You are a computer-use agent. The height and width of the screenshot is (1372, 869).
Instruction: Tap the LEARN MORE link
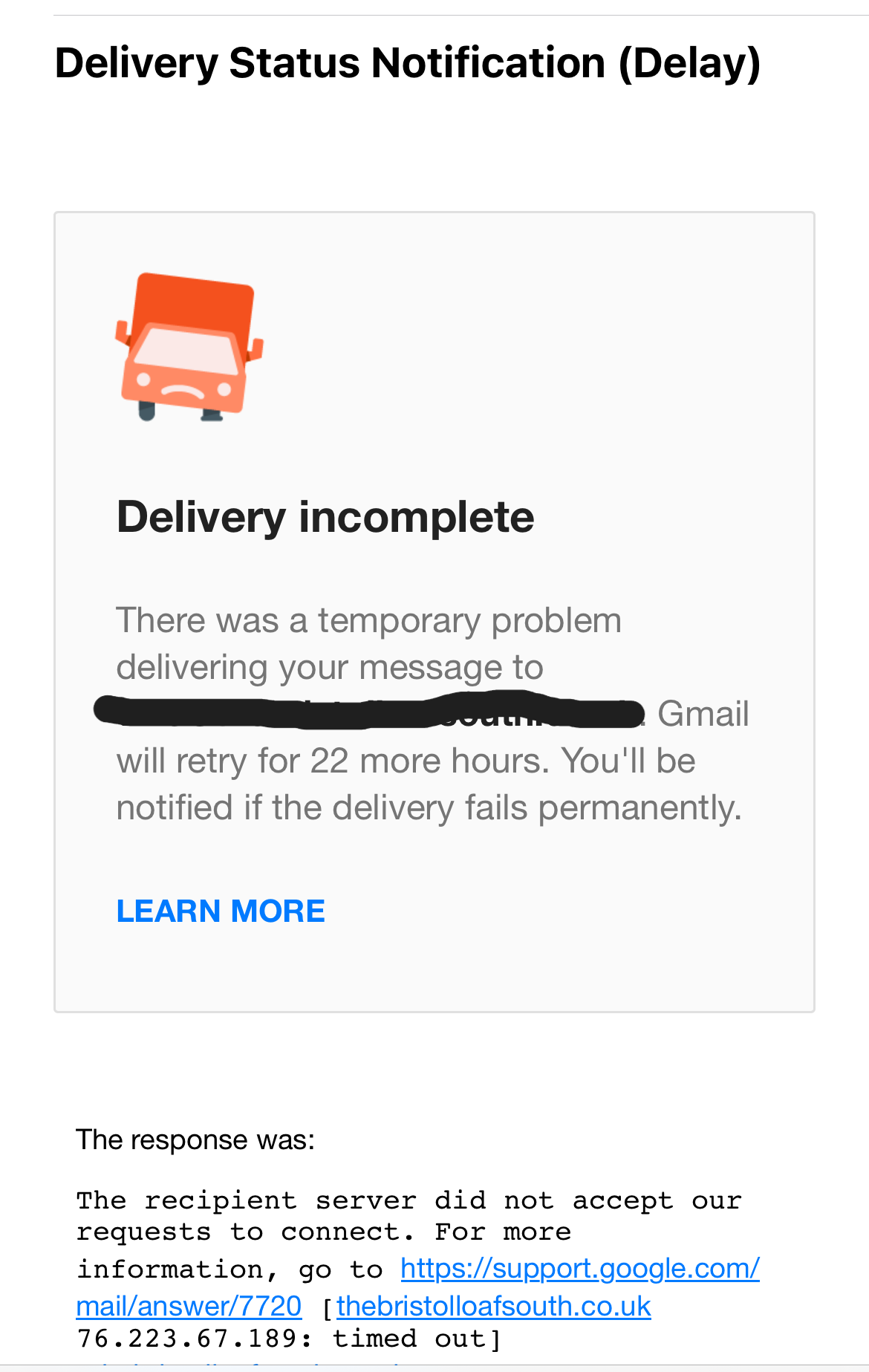click(x=221, y=911)
